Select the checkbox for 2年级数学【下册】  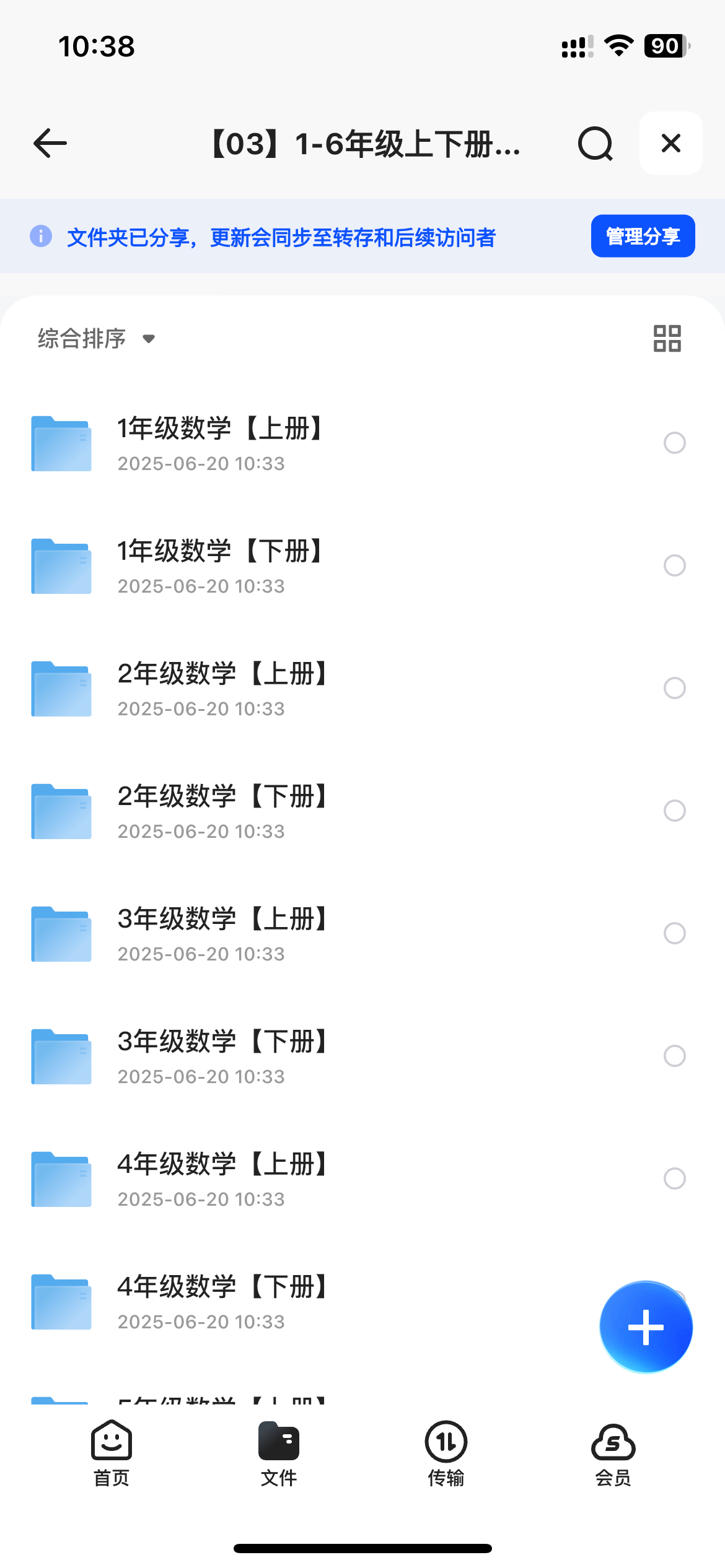[675, 811]
